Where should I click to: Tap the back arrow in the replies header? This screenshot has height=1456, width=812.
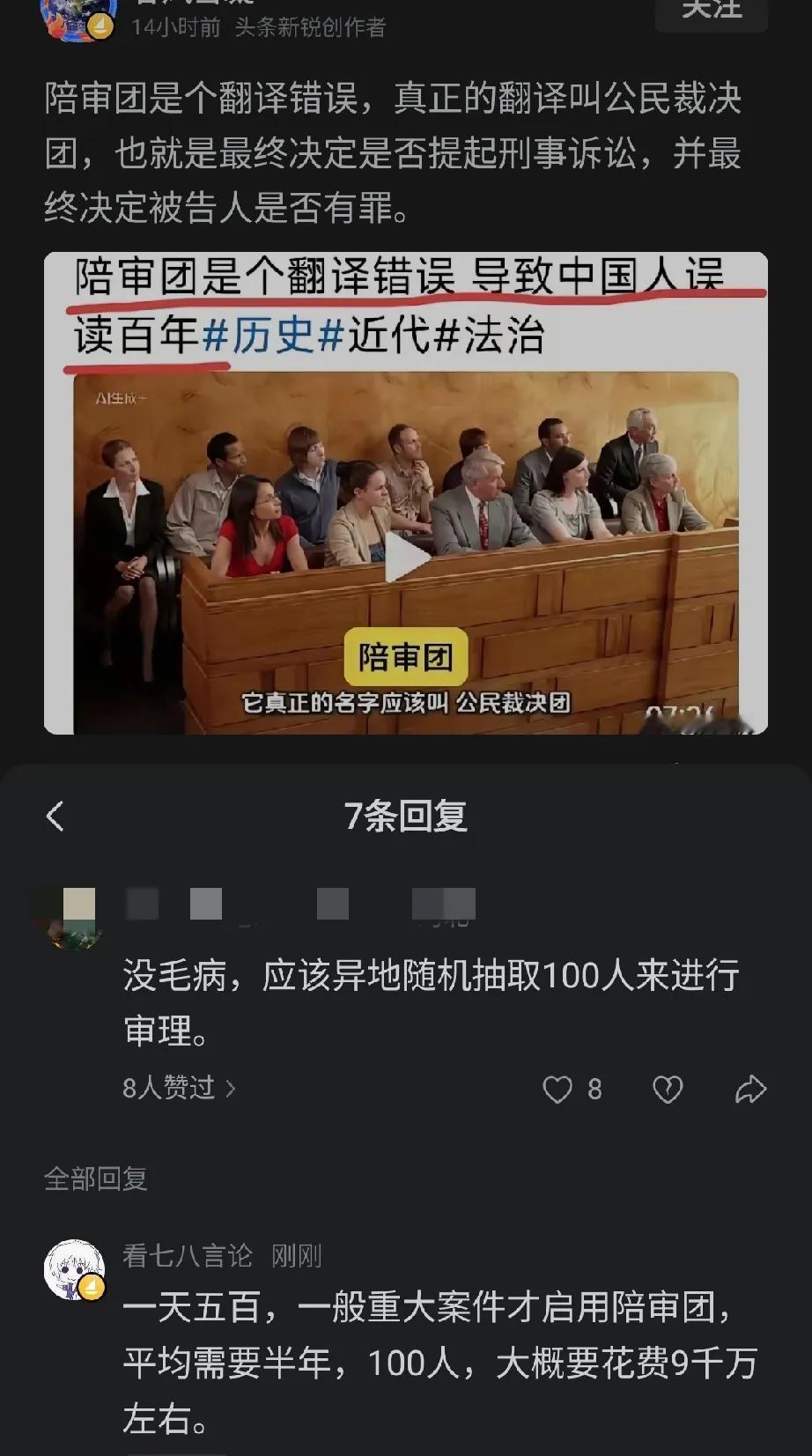pos(56,817)
